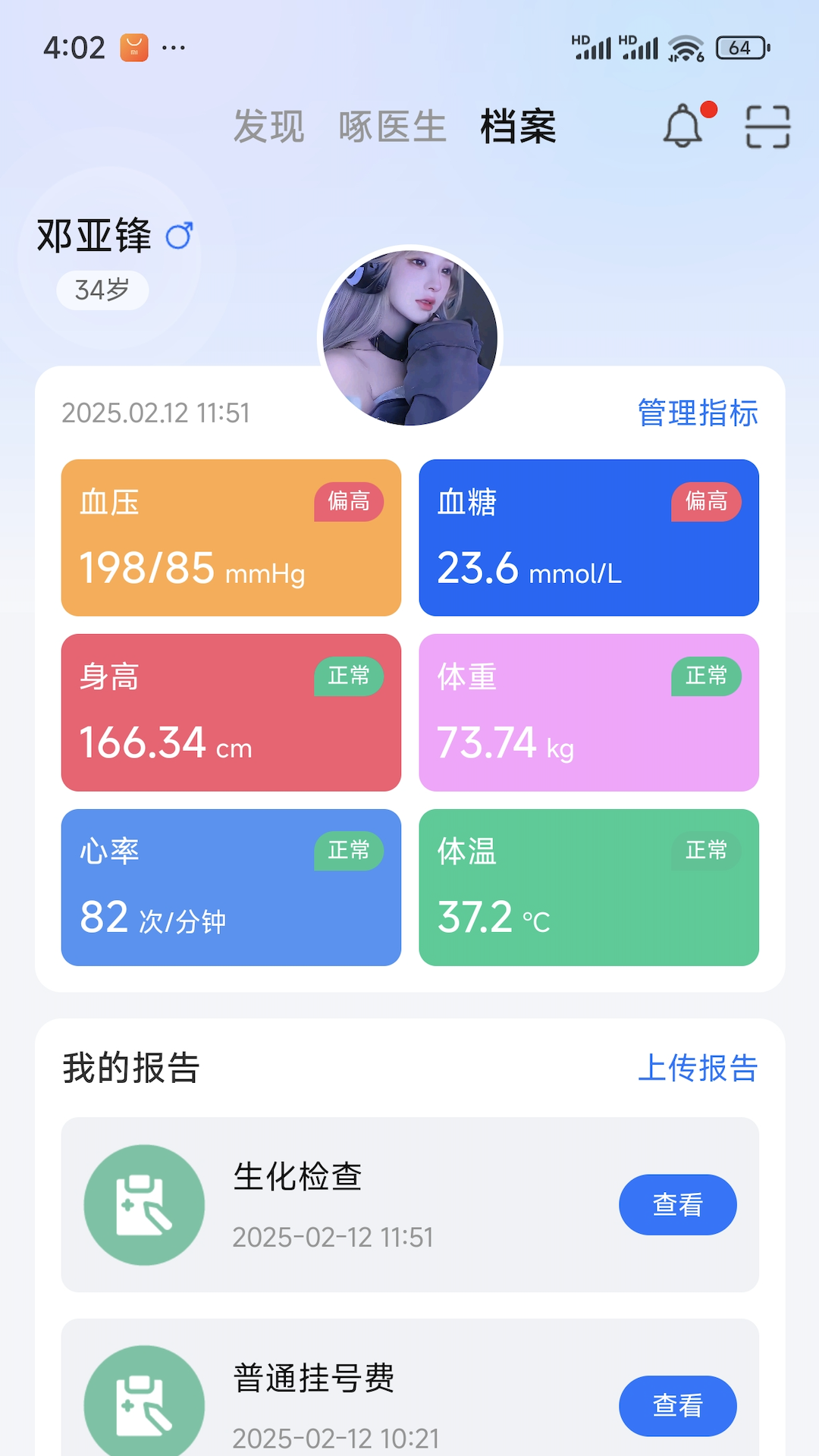The image size is (819, 1456).
Task: Select the 偏高 badge on the 血压 card
Action: tap(349, 501)
